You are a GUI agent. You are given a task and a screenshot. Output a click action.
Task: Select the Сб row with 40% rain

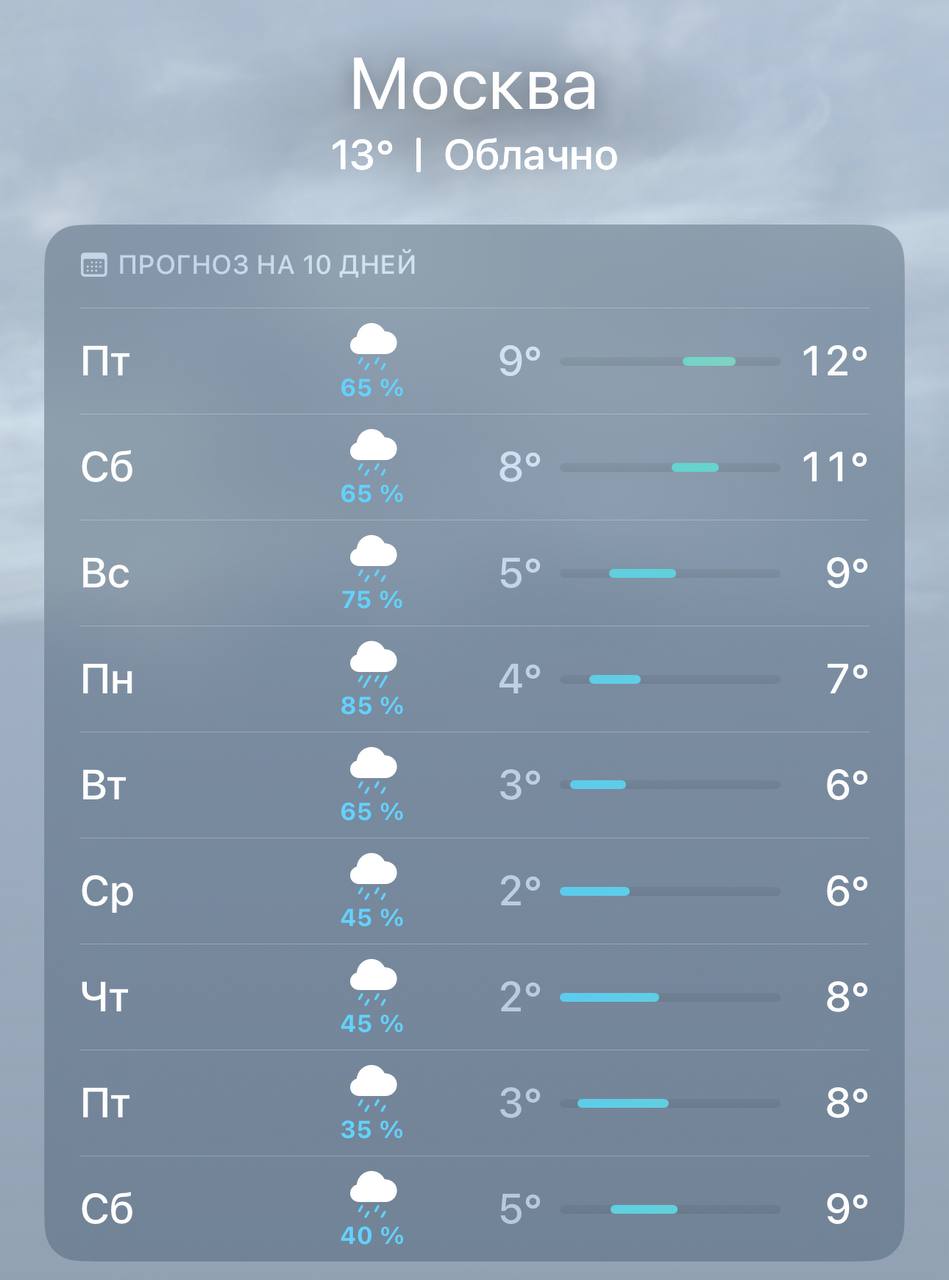coord(474,1209)
